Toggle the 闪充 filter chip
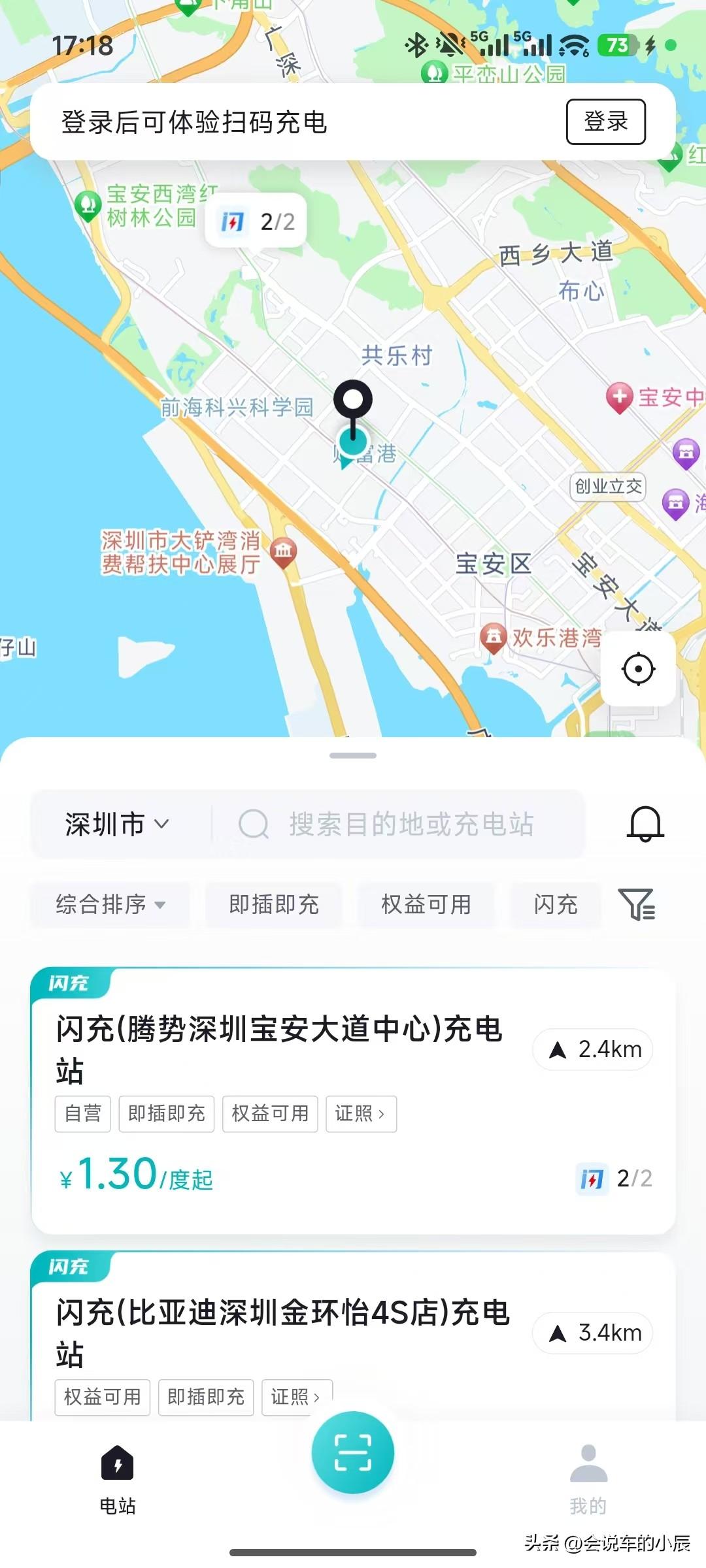This screenshot has width=706, height=1568. tap(555, 906)
